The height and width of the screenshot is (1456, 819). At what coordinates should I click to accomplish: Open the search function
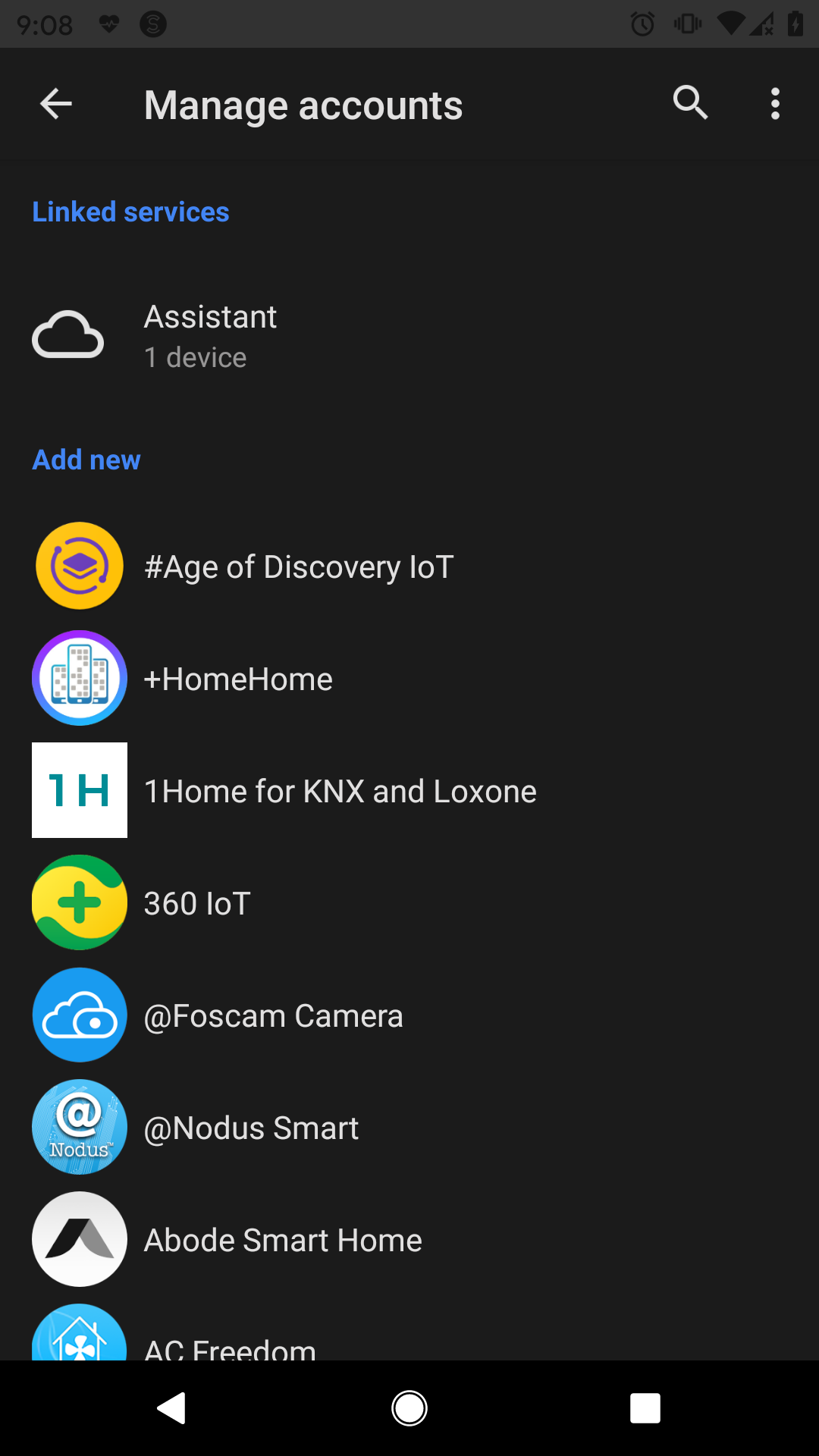[689, 103]
